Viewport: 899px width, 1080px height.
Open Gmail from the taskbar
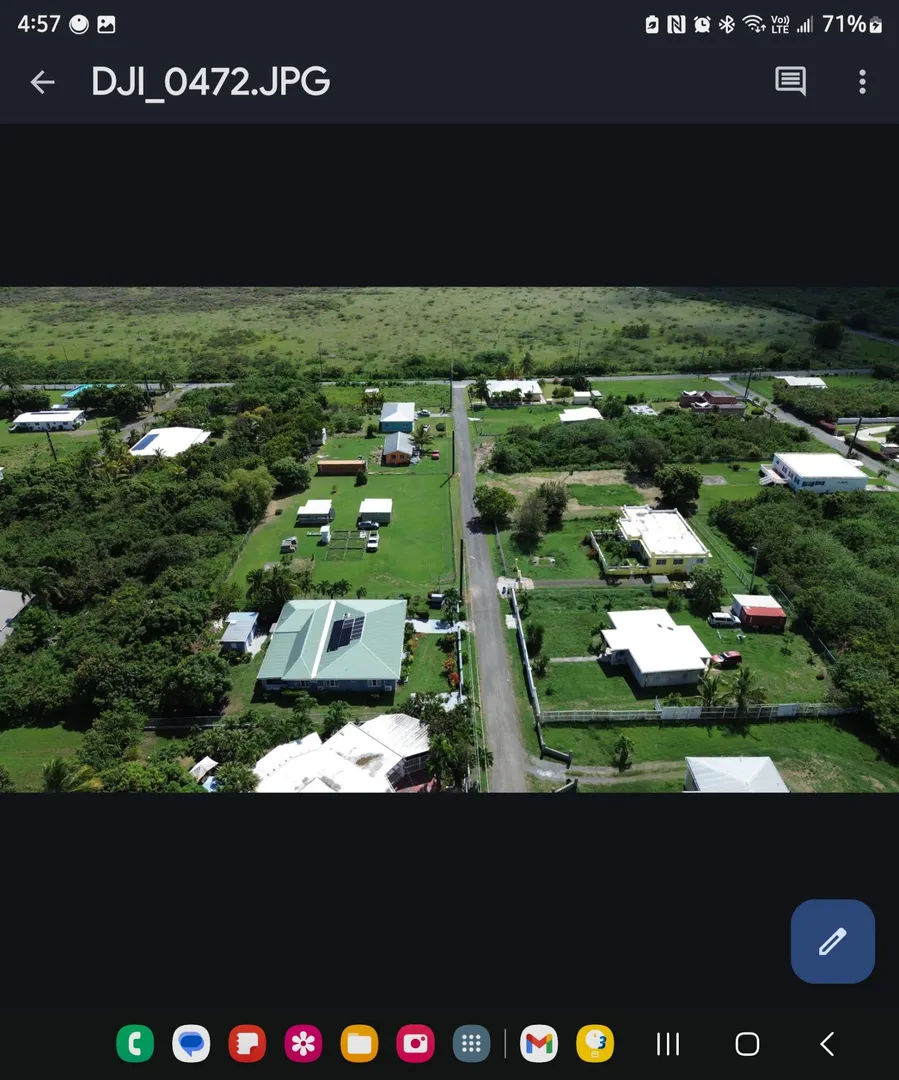[x=539, y=1044]
